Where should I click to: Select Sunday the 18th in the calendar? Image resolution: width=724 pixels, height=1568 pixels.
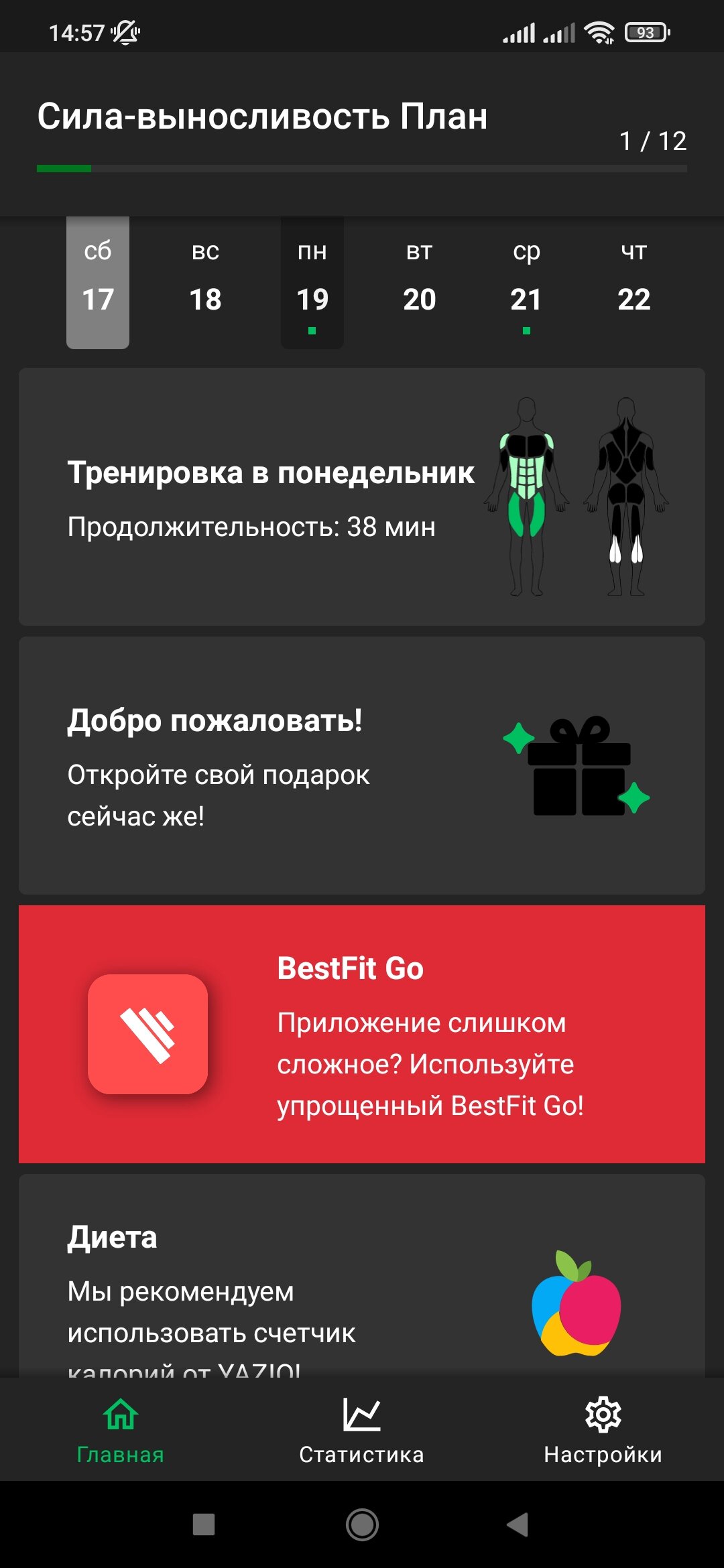pyautogui.click(x=205, y=282)
